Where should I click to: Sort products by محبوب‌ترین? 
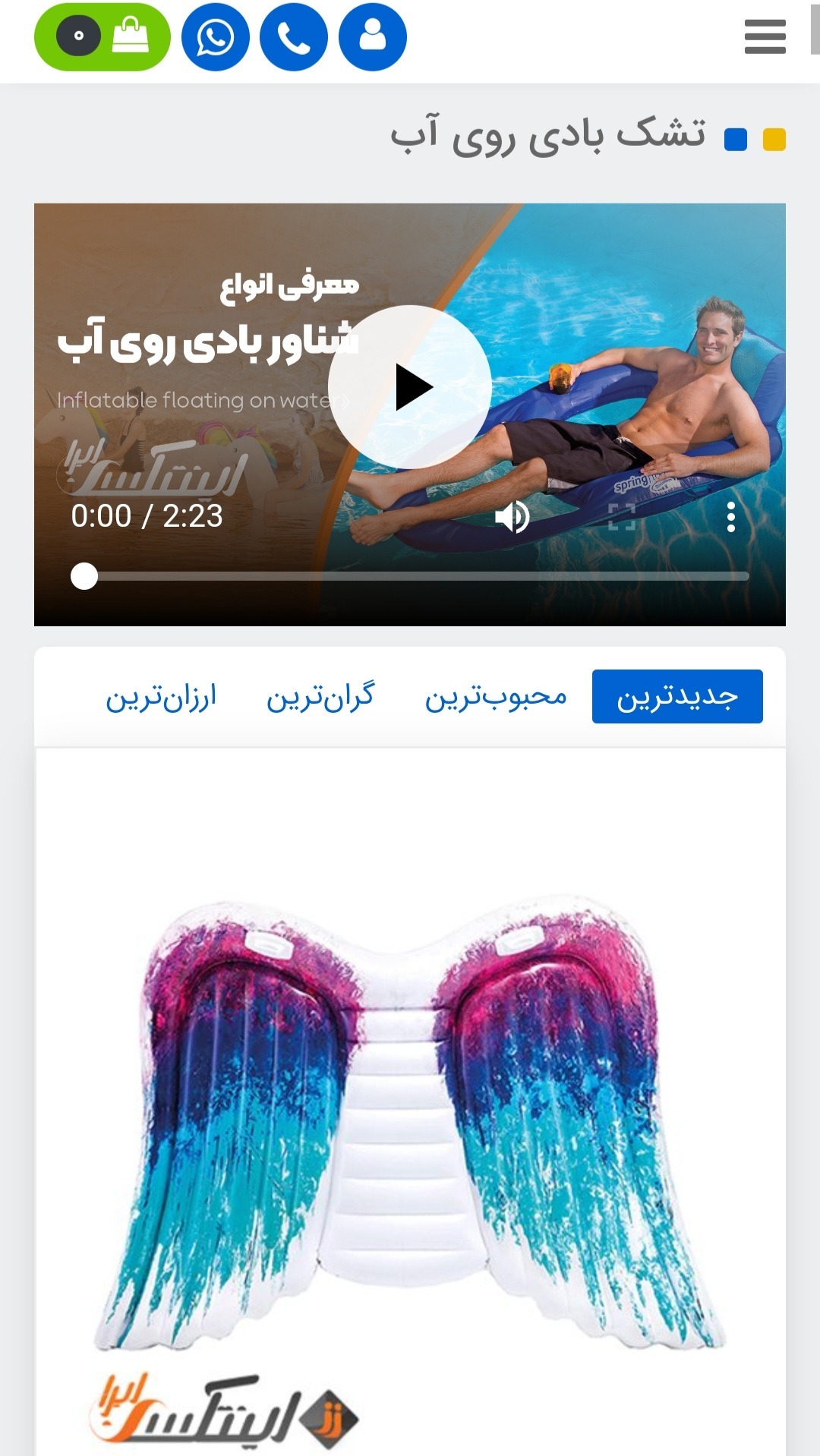(496, 696)
